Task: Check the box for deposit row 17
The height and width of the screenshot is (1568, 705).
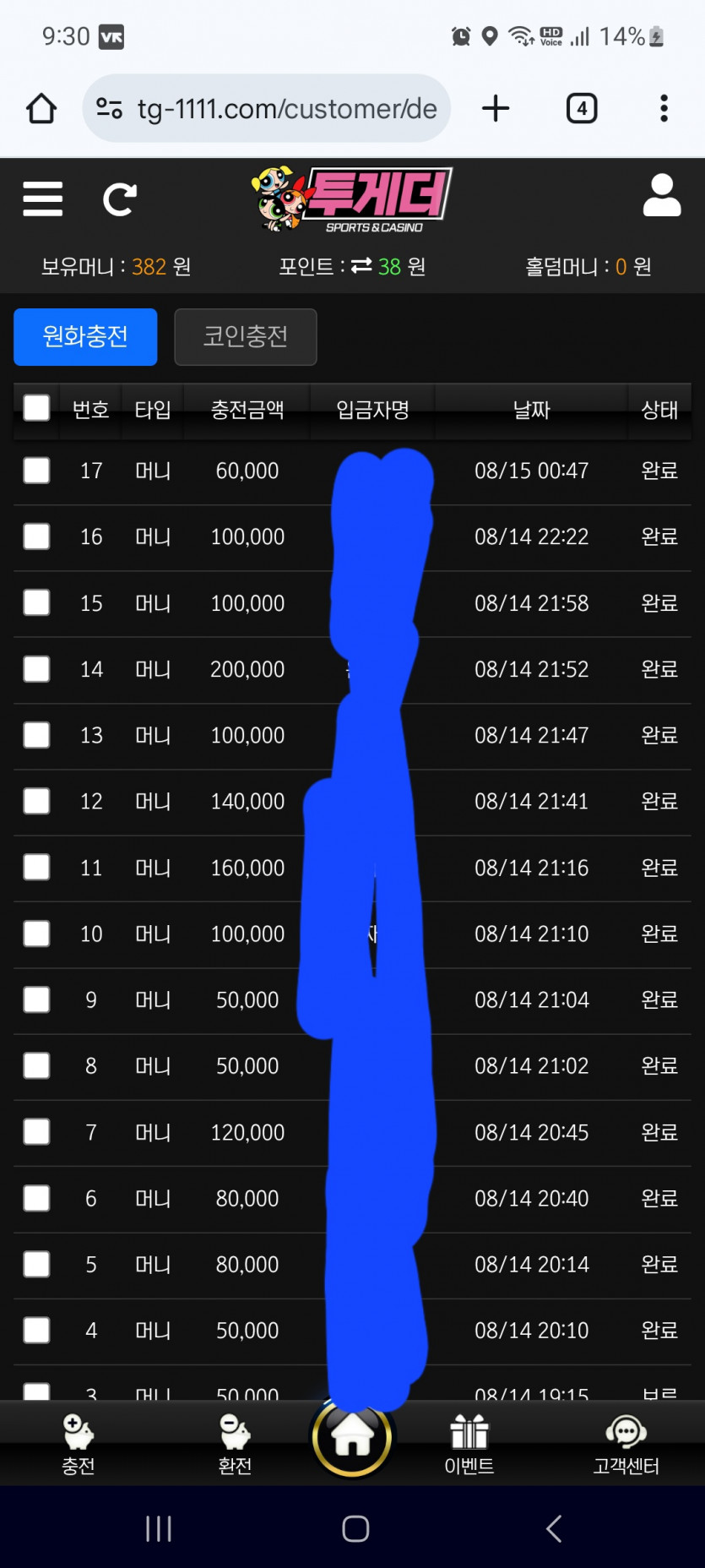Action: tap(36, 471)
